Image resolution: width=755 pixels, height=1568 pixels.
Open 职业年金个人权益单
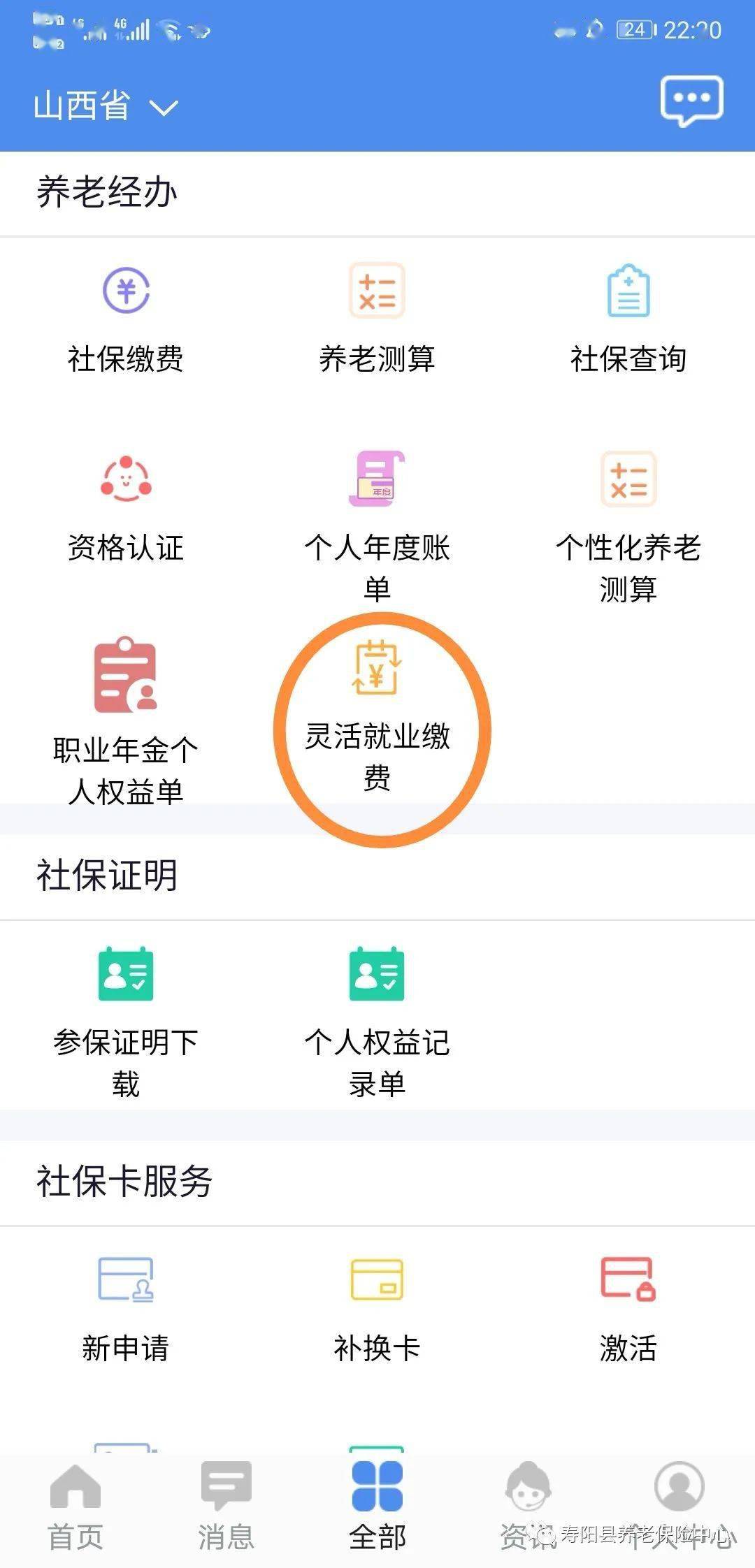[126, 720]
